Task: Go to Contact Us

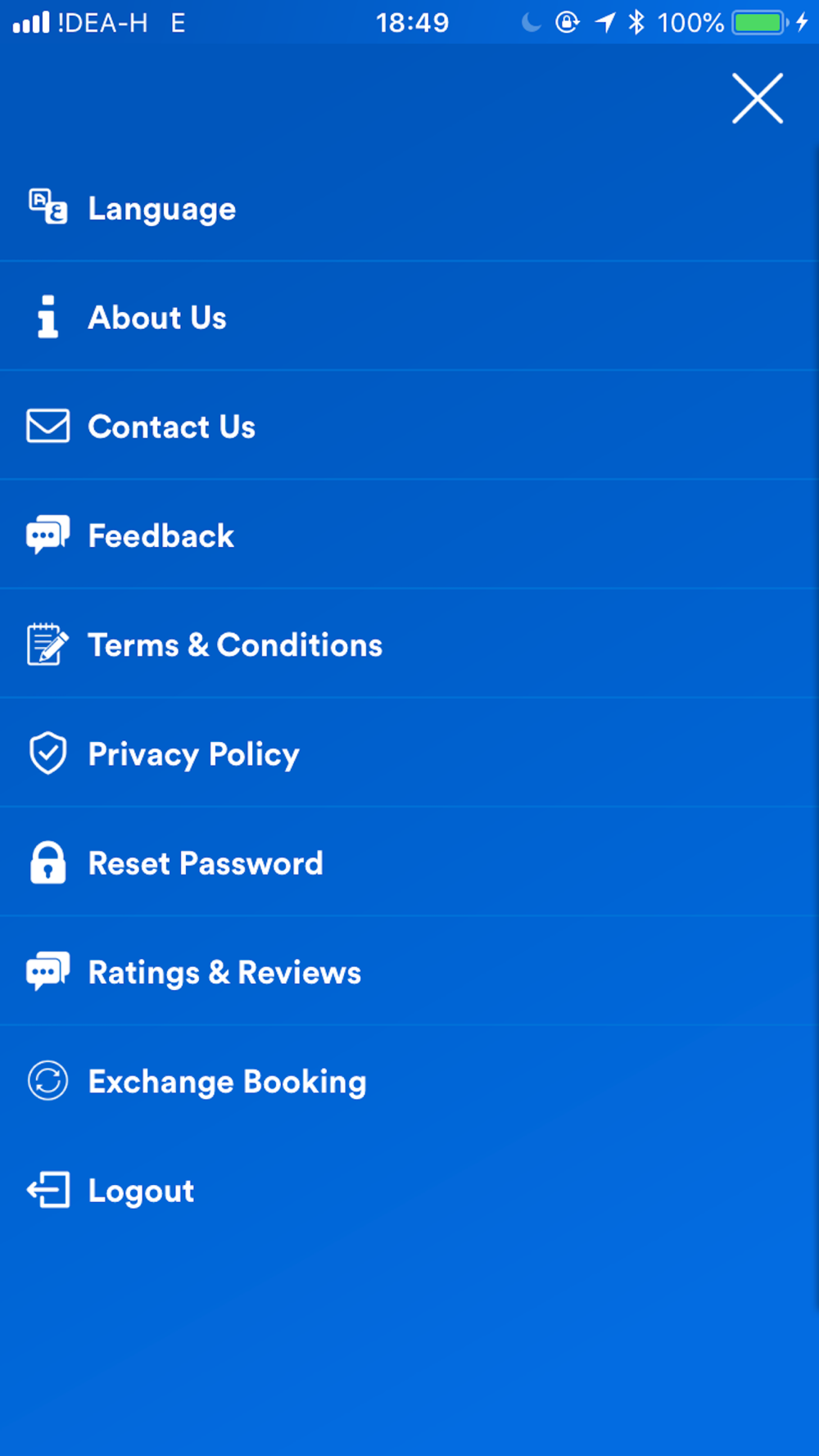Action: pyautogui.click(x=409, y=426)
